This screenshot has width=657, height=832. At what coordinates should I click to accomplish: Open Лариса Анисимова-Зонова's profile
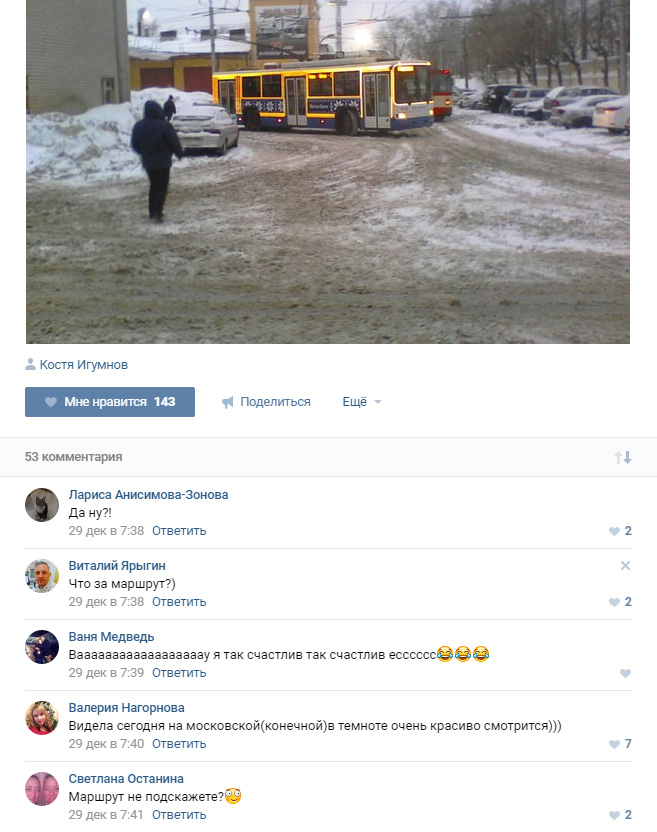point(148,495)
